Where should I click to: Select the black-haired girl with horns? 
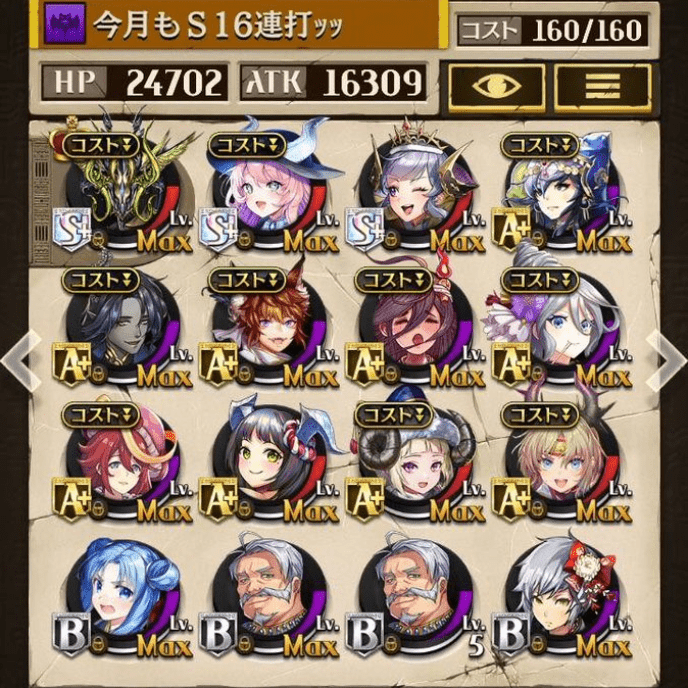[x=270, y=462]
